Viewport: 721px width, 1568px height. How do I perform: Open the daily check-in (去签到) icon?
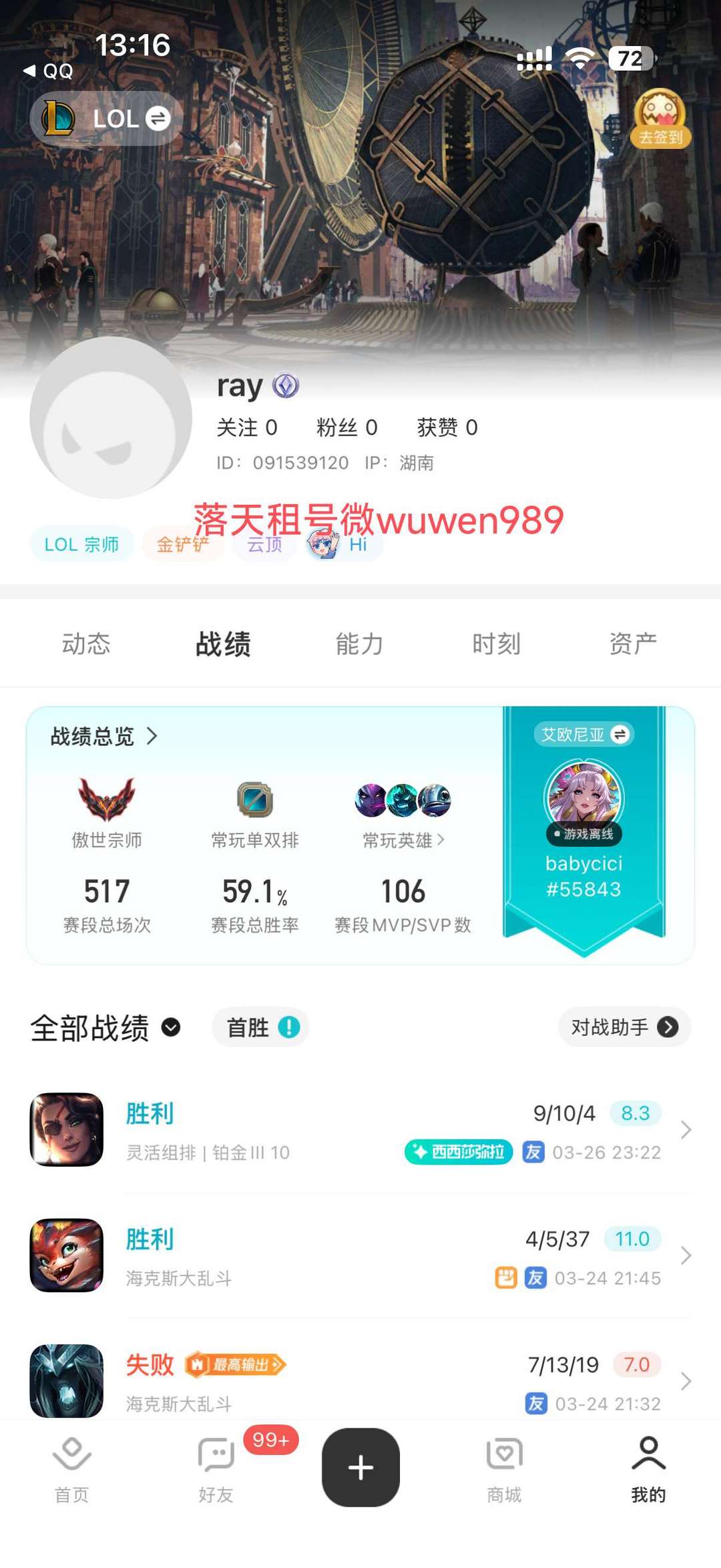point(660,119)
